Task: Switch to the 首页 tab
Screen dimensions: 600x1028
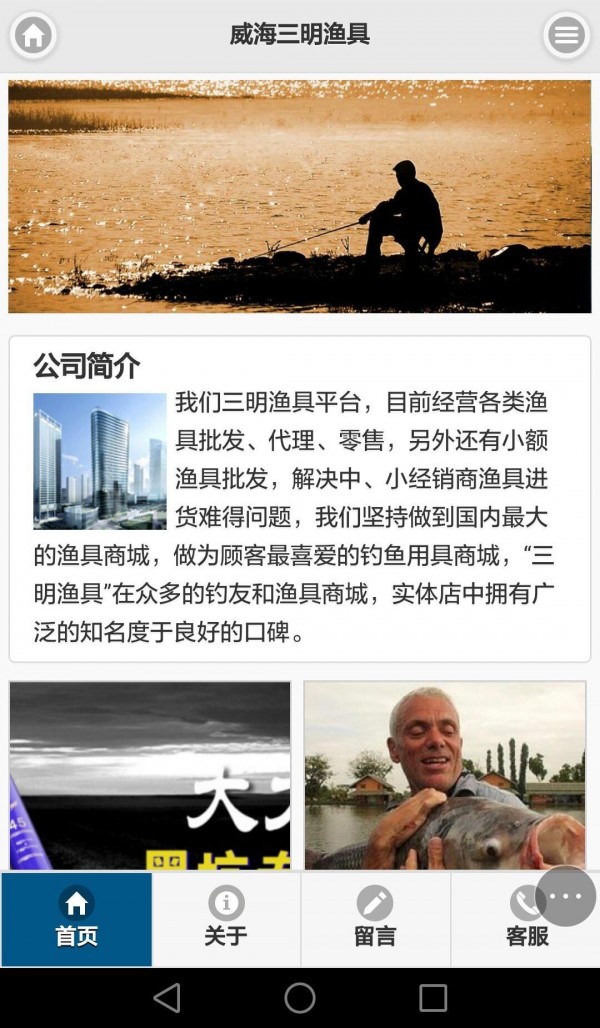Action: pos(76,919)
